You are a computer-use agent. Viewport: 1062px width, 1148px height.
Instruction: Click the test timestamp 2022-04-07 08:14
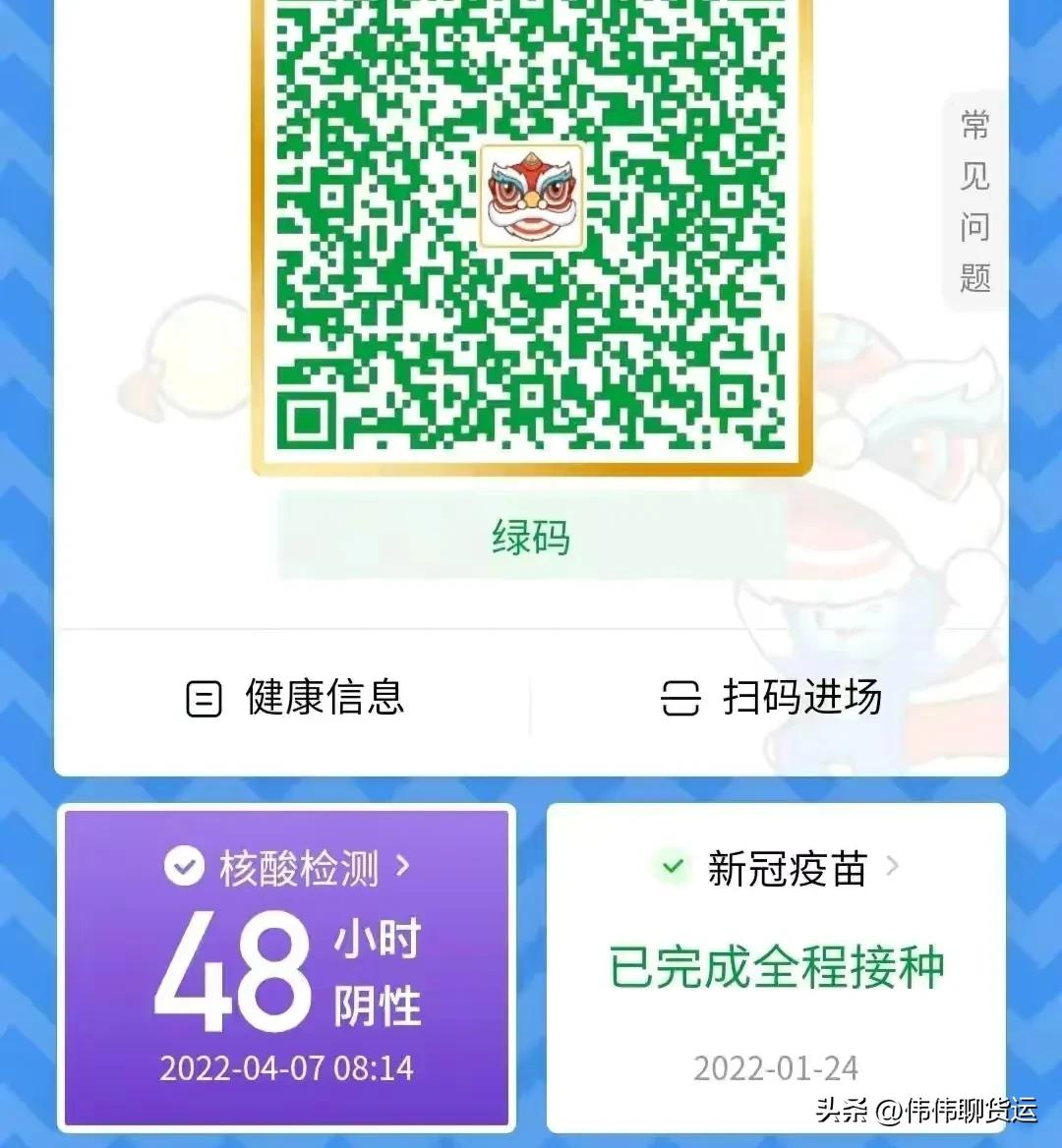[x=287, y=1068]
